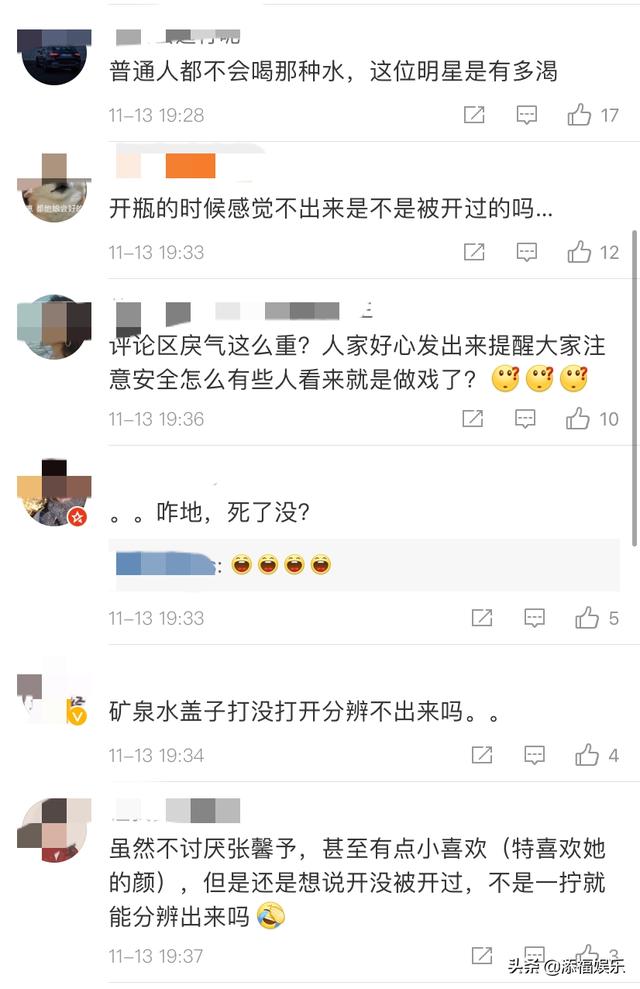Forward the comment about 评论区戾气这么重
Screen dimensions: 640x989
474,419
